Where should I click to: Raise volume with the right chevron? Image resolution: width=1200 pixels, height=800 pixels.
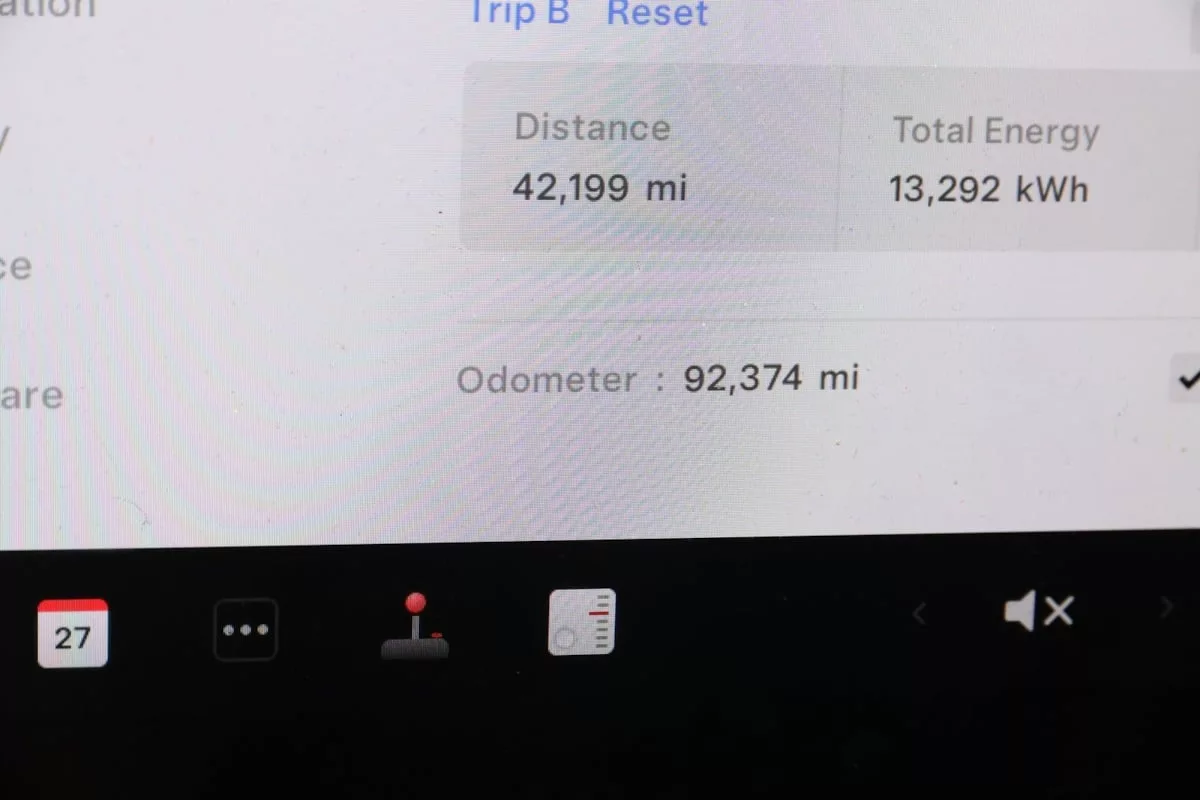[1165, 608]
